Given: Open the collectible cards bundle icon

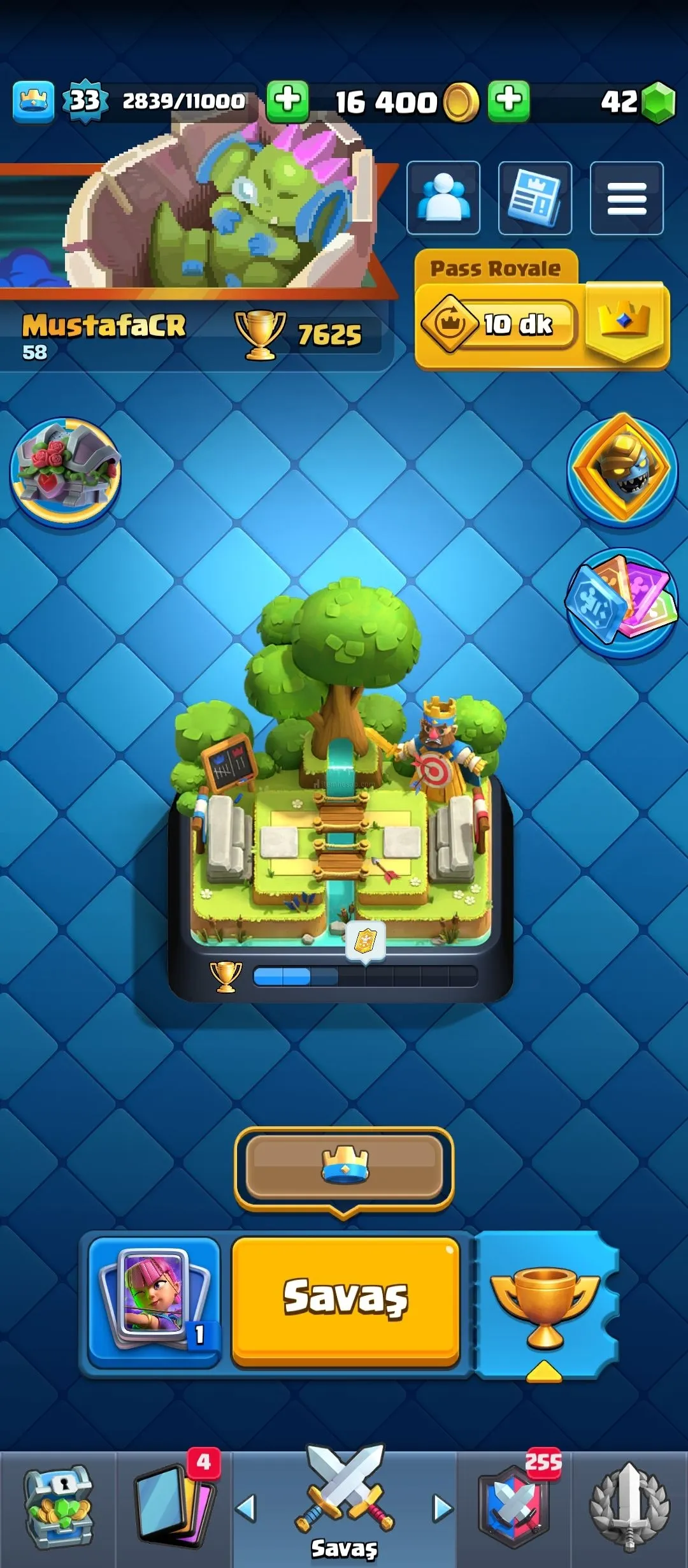Looking at the screenshot, I should click(x=622, y=602).
